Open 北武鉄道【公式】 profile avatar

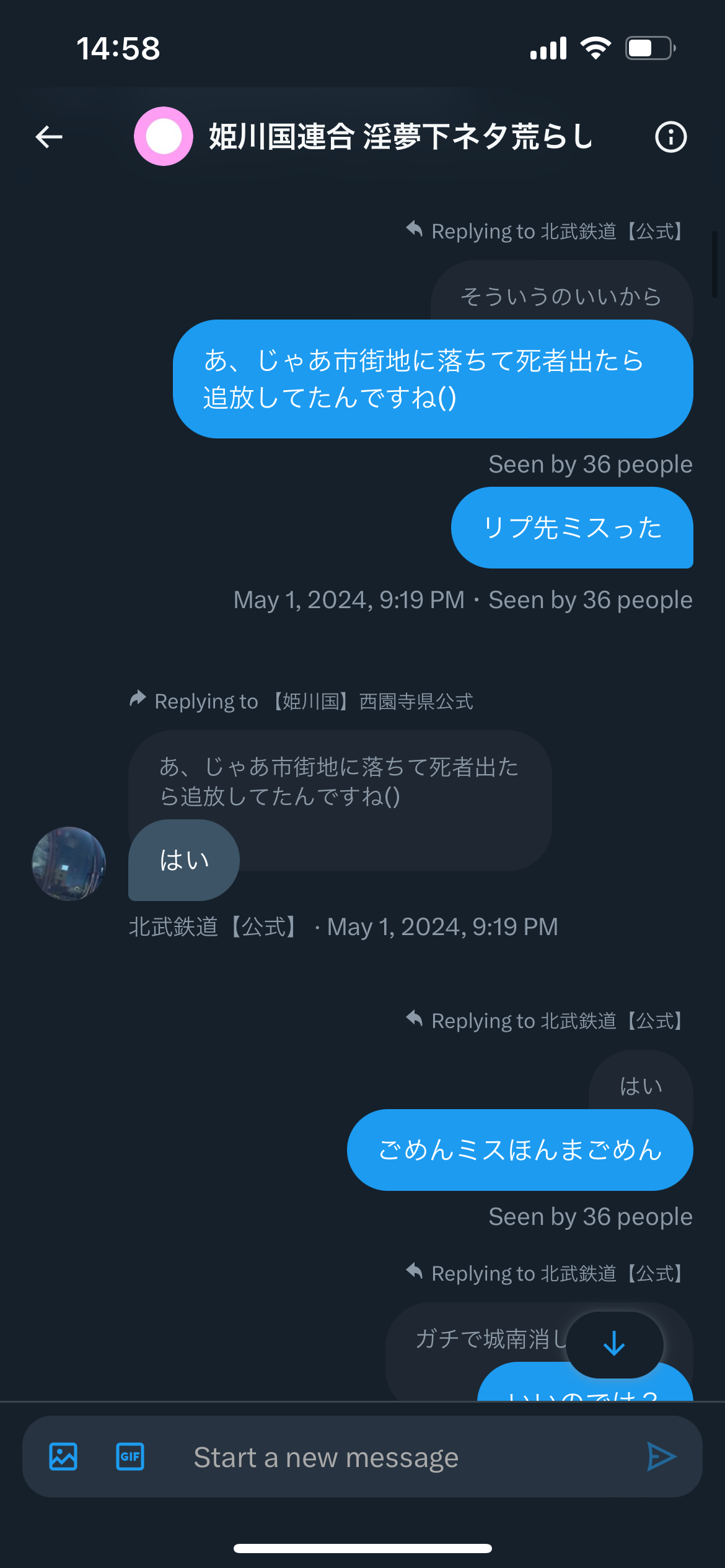(69, 863)
